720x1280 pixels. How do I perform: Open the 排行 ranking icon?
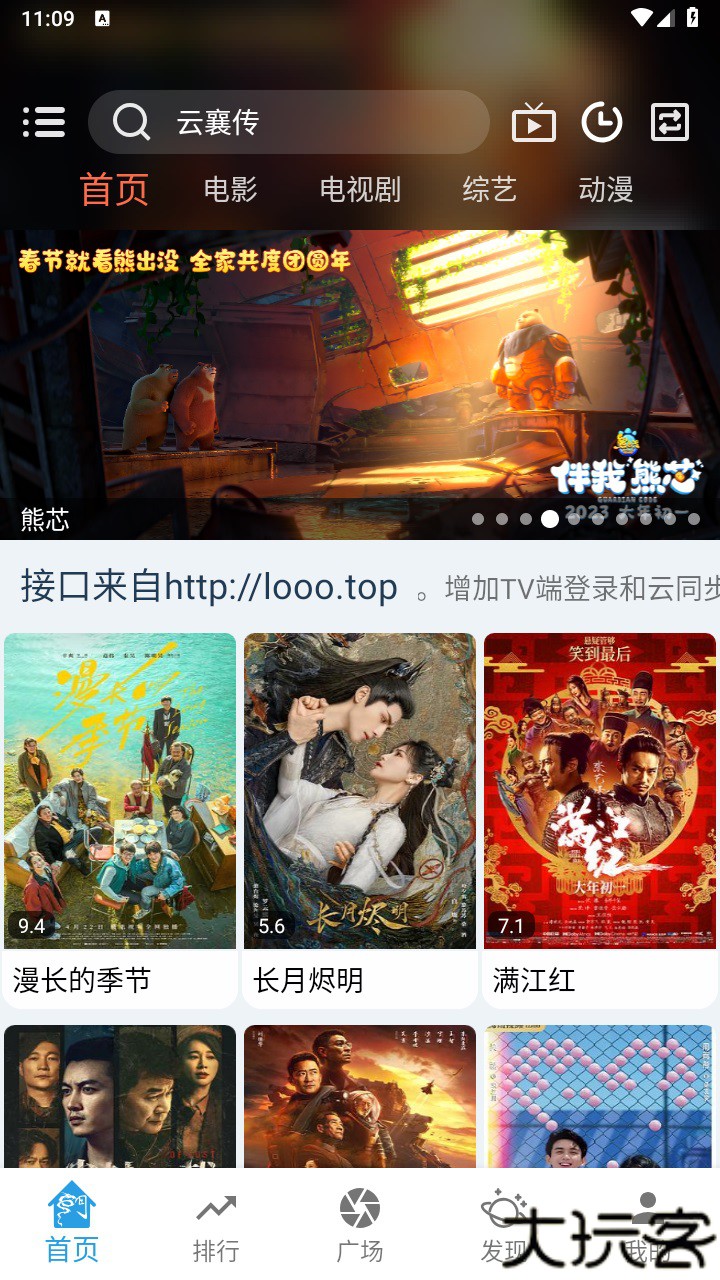pos(215,1210)
